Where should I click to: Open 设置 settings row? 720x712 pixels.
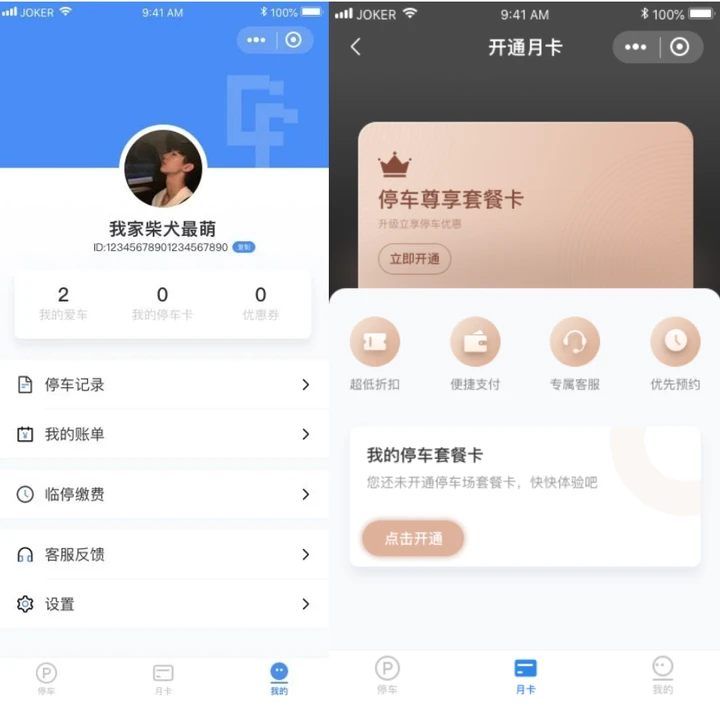pyautogui.click(x=163, y=604)
